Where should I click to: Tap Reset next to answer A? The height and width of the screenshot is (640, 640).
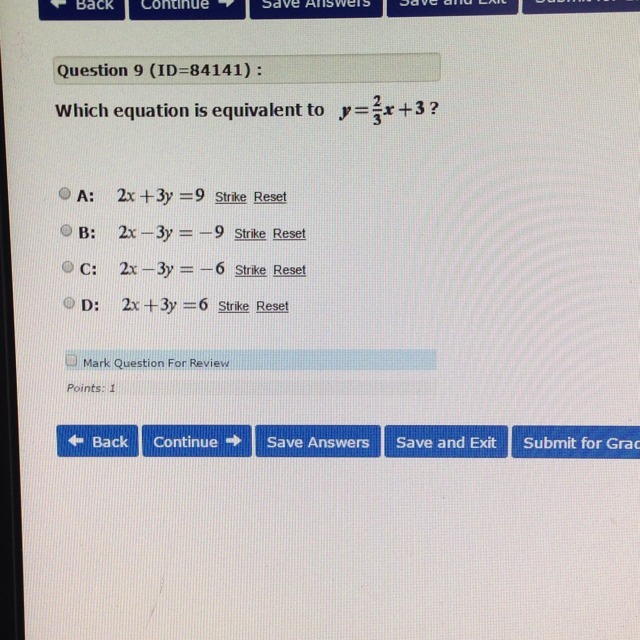click(x=270, y=197)
